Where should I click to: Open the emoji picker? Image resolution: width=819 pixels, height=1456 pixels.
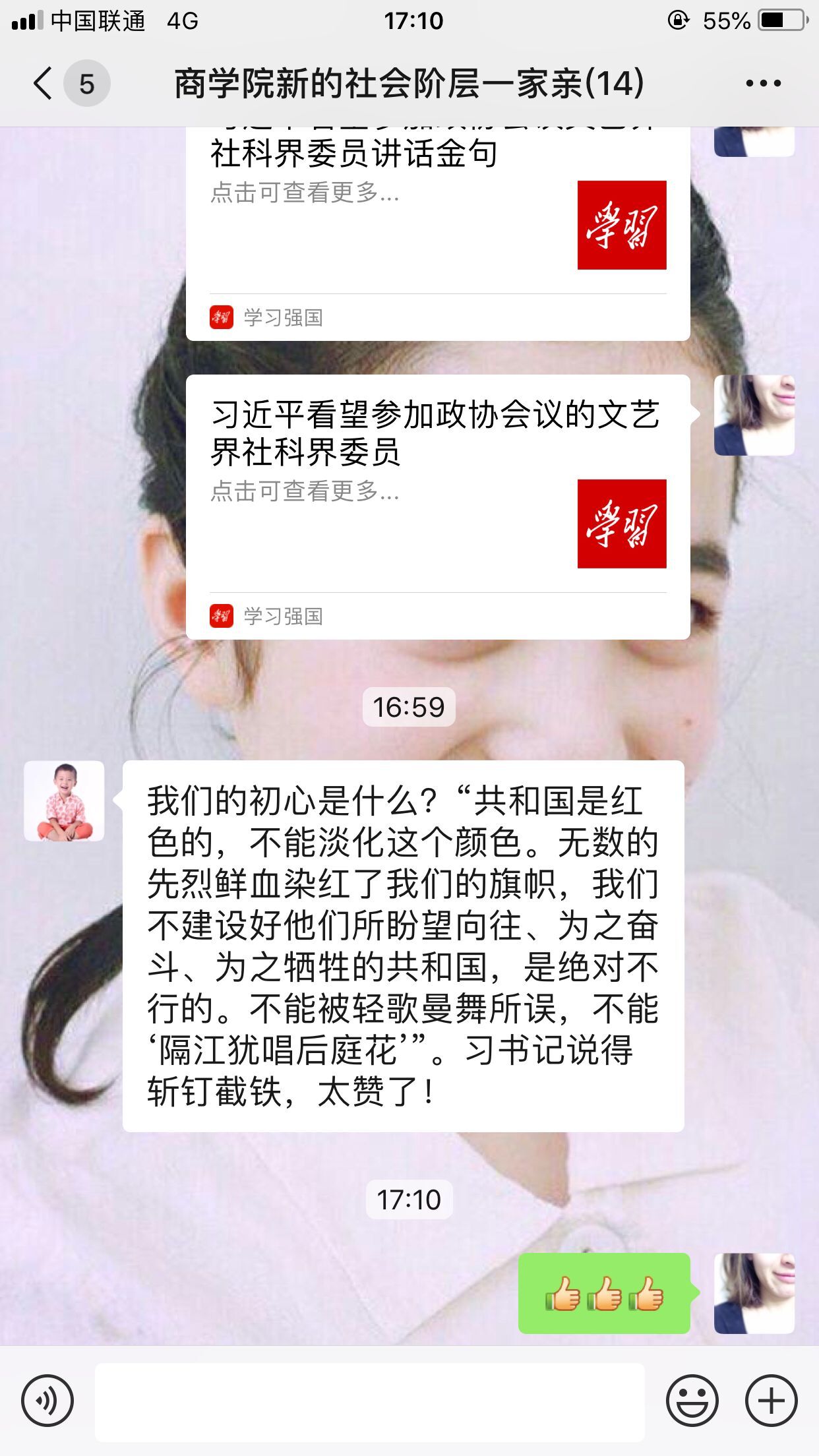click(692, 1400)
